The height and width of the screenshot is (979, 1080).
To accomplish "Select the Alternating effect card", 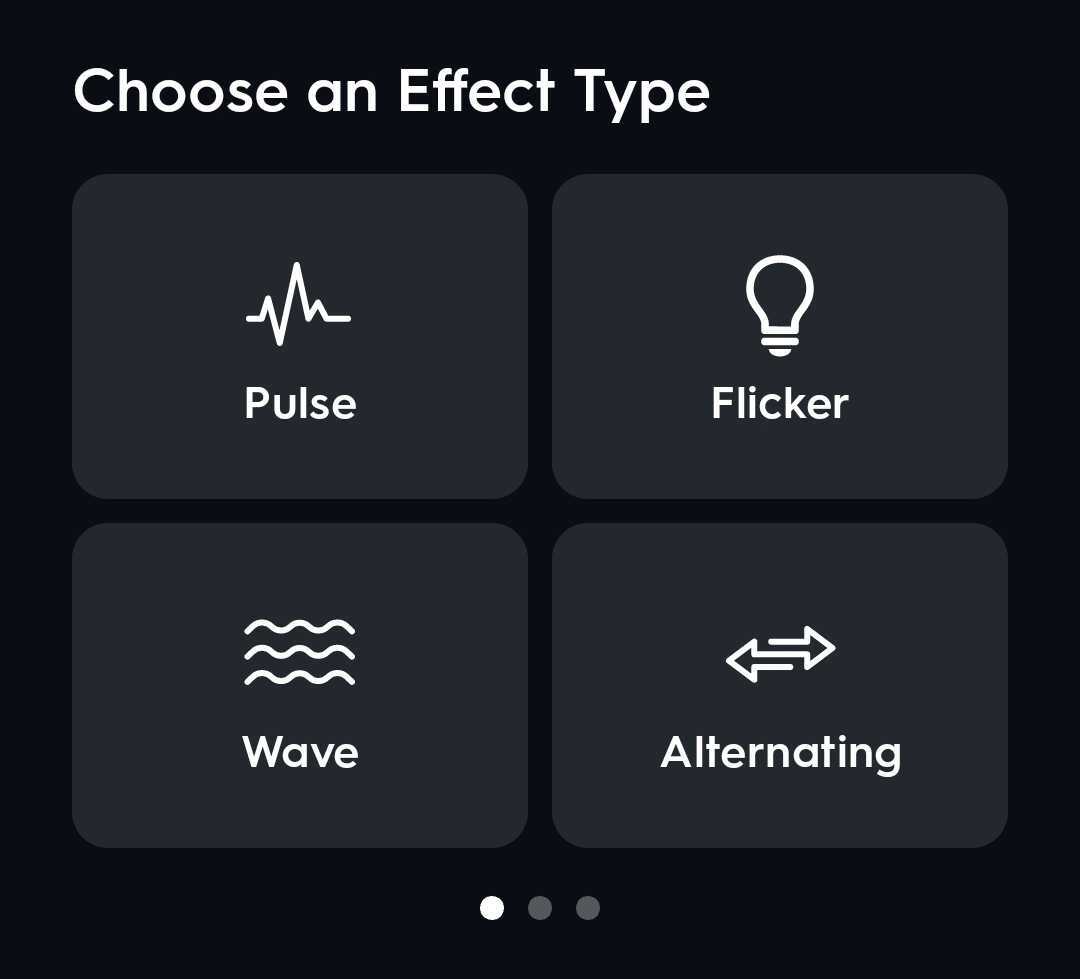I will (x=779, y=685).
